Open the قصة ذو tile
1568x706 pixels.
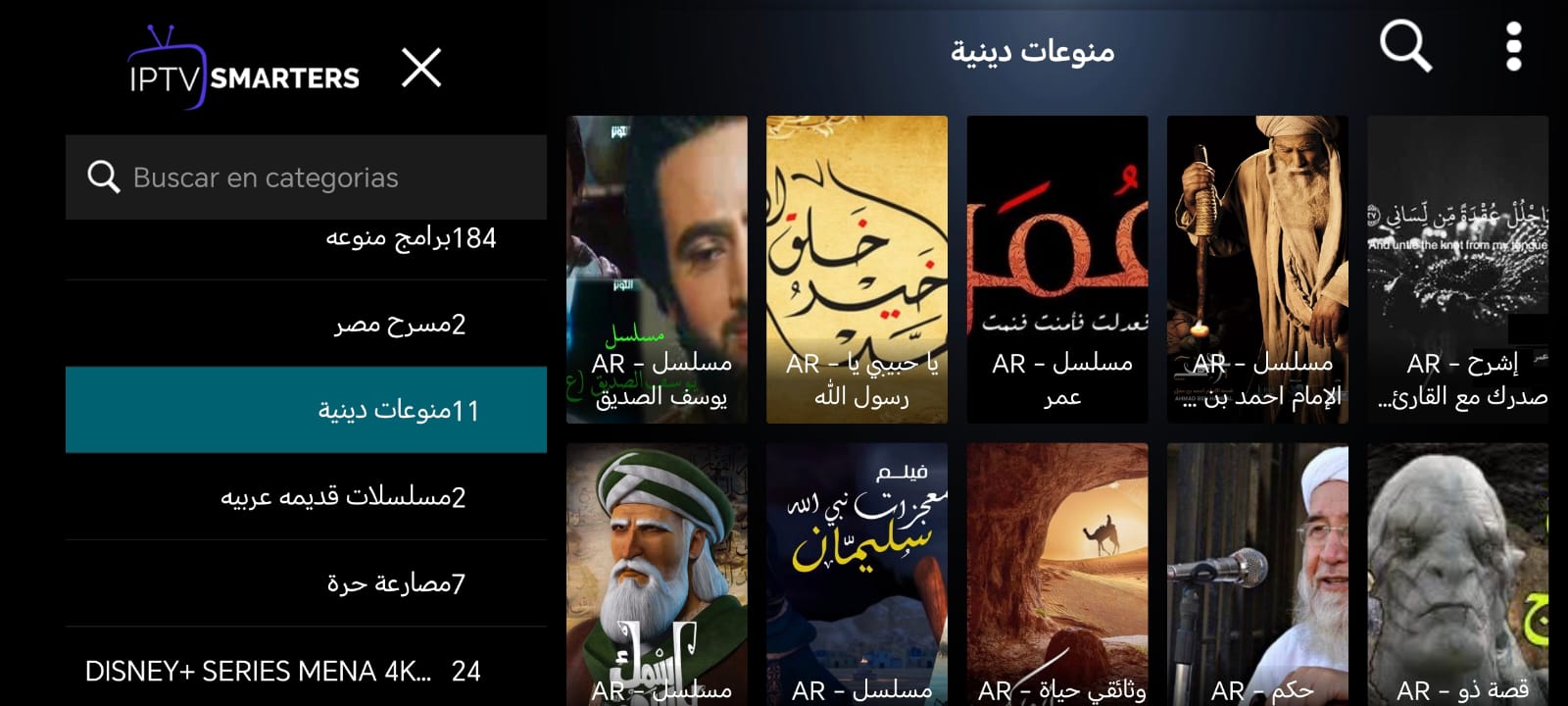pos(1457,574)
